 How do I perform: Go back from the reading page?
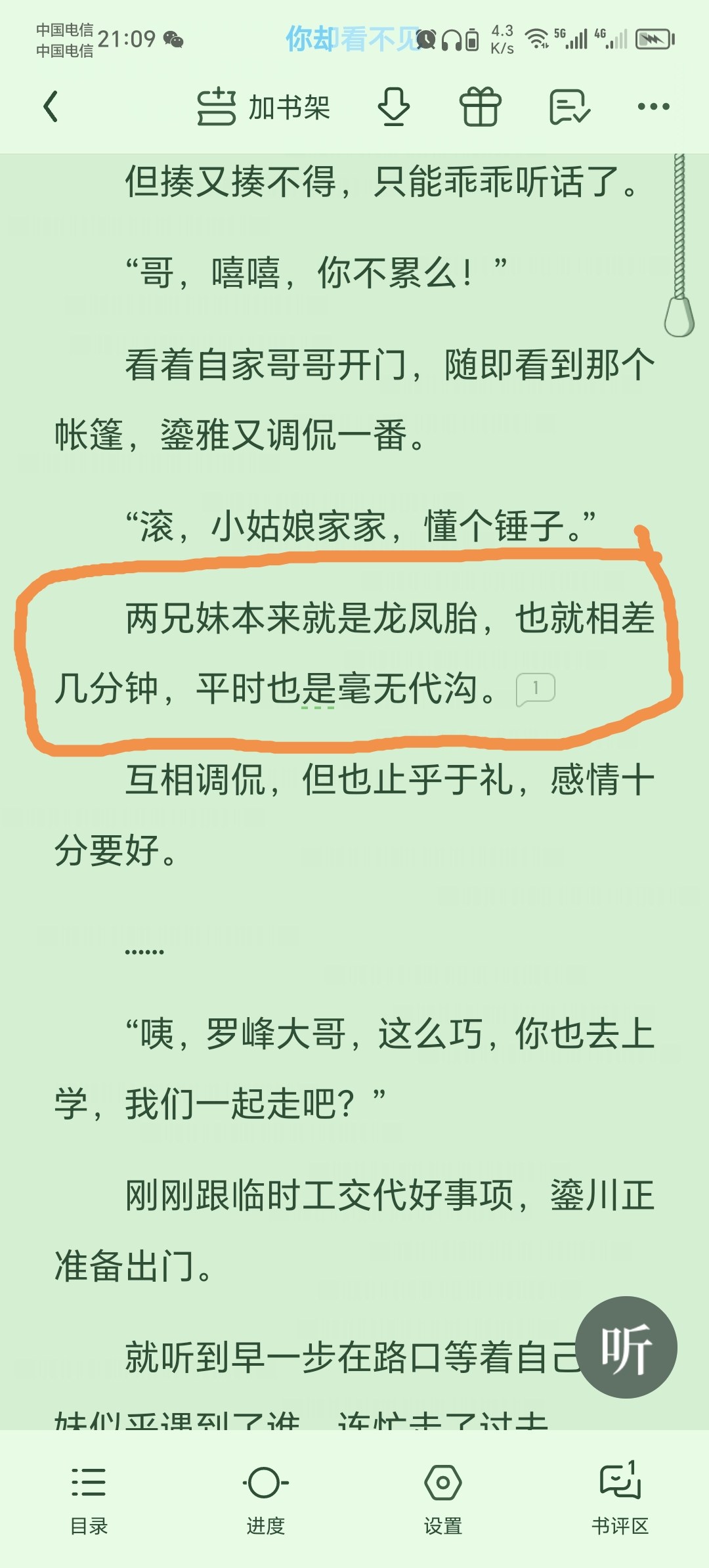[x=51, y=106]
